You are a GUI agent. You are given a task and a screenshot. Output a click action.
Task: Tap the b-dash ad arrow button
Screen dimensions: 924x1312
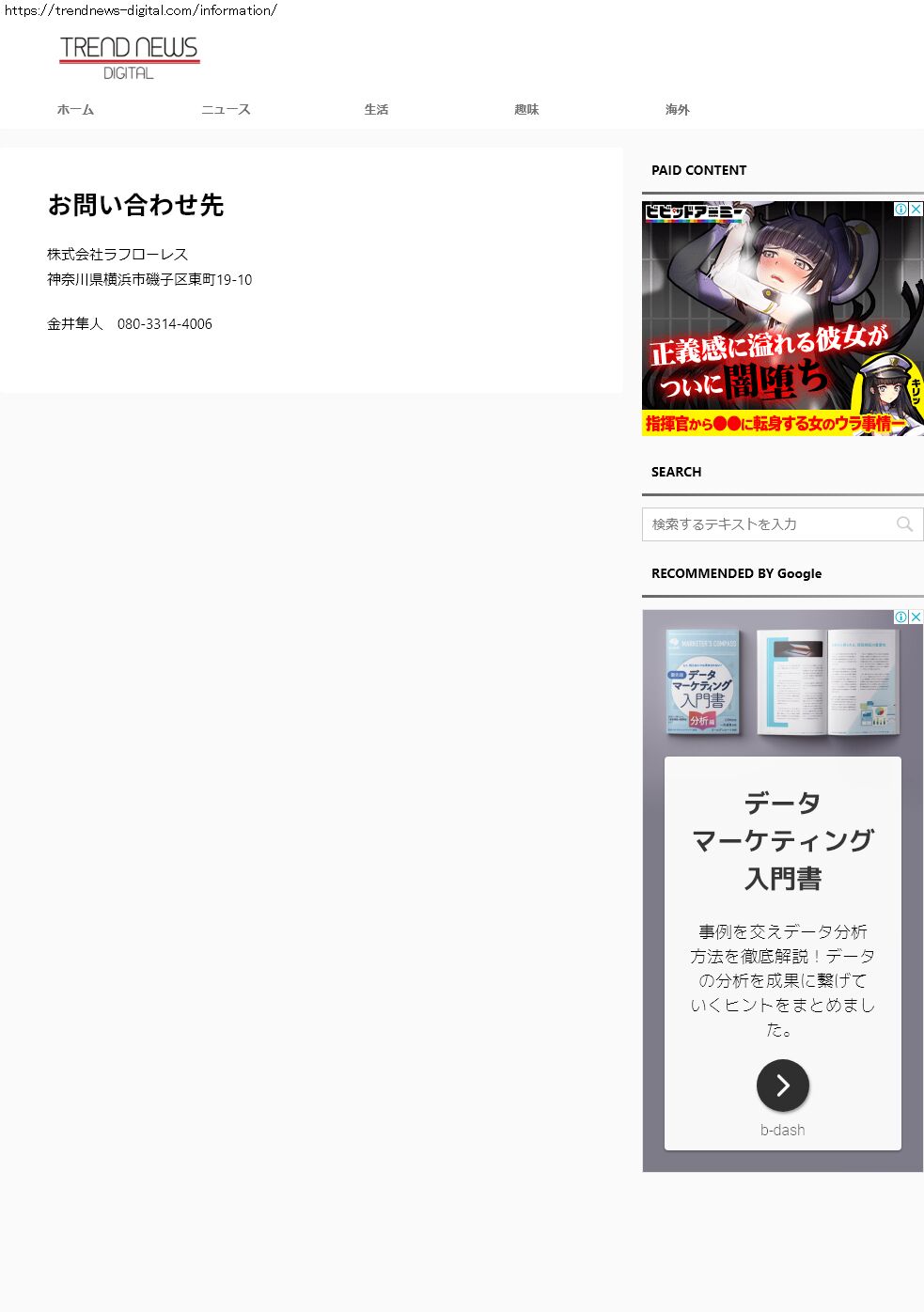782,1086
